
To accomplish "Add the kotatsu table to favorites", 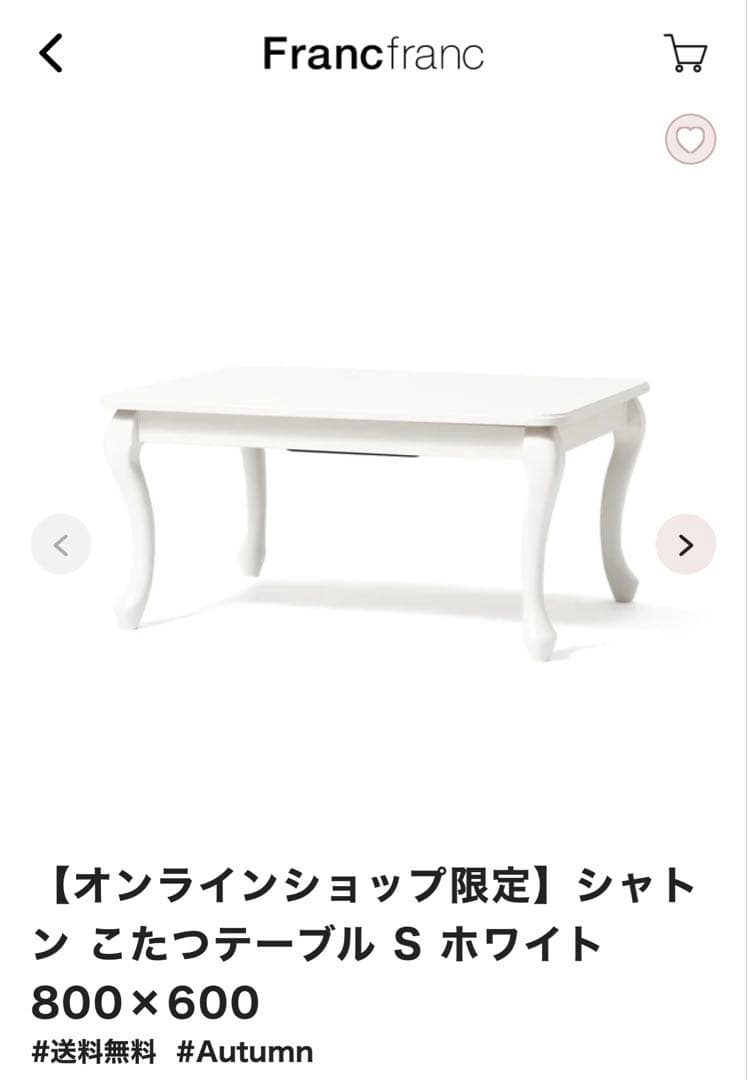I will (691, 140).
